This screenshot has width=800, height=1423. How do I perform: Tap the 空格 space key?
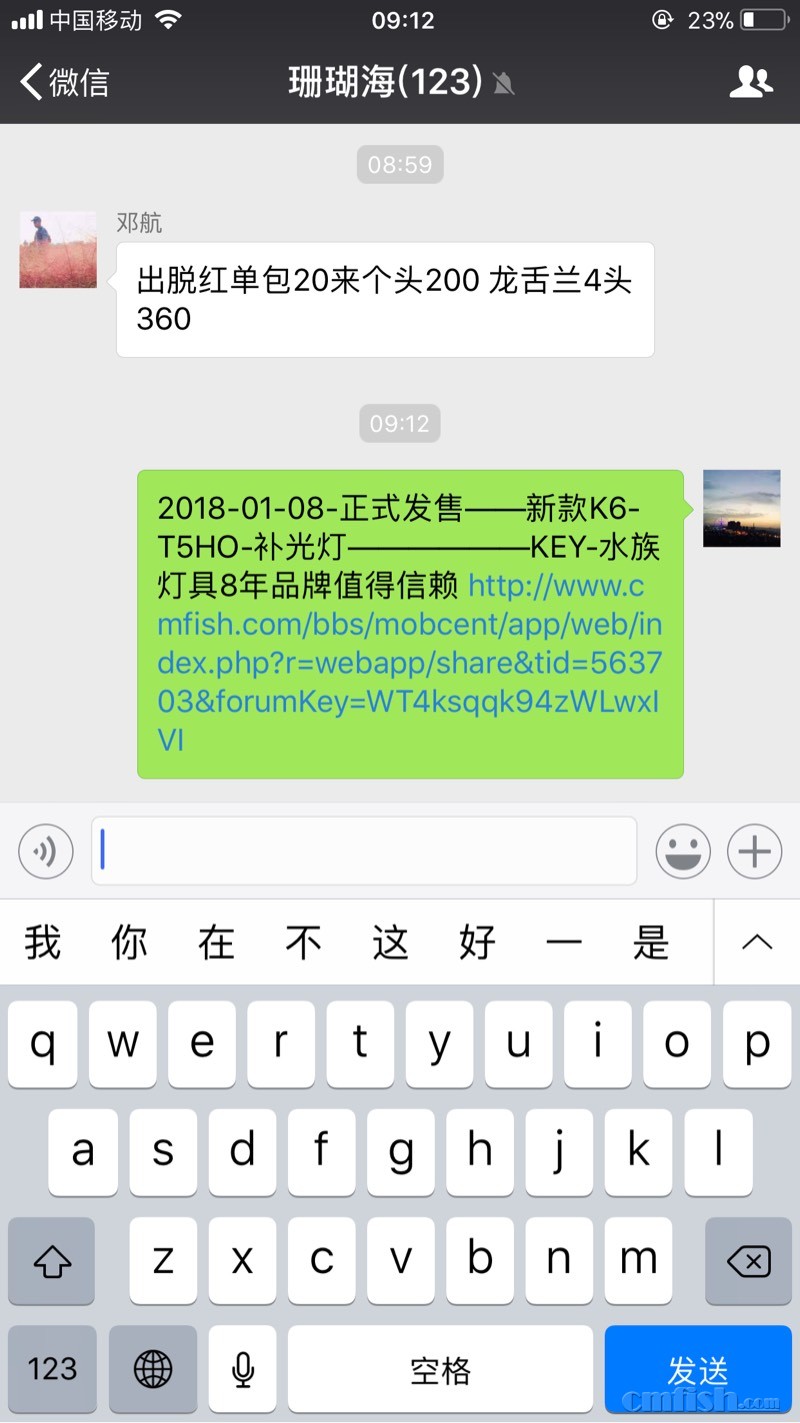coord(440,1369)
